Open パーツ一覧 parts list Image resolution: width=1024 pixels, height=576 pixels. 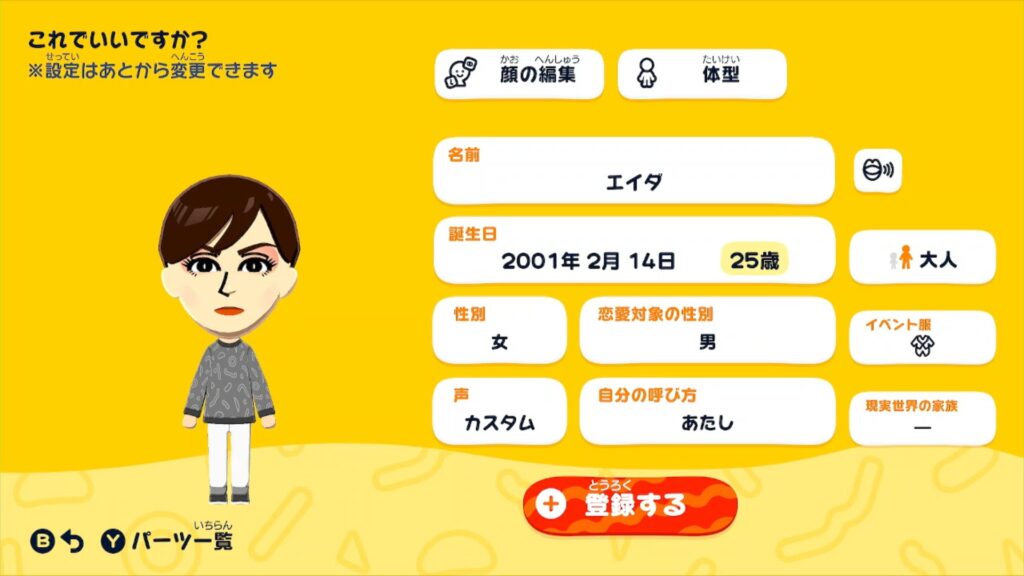click(x=168, y=541)
